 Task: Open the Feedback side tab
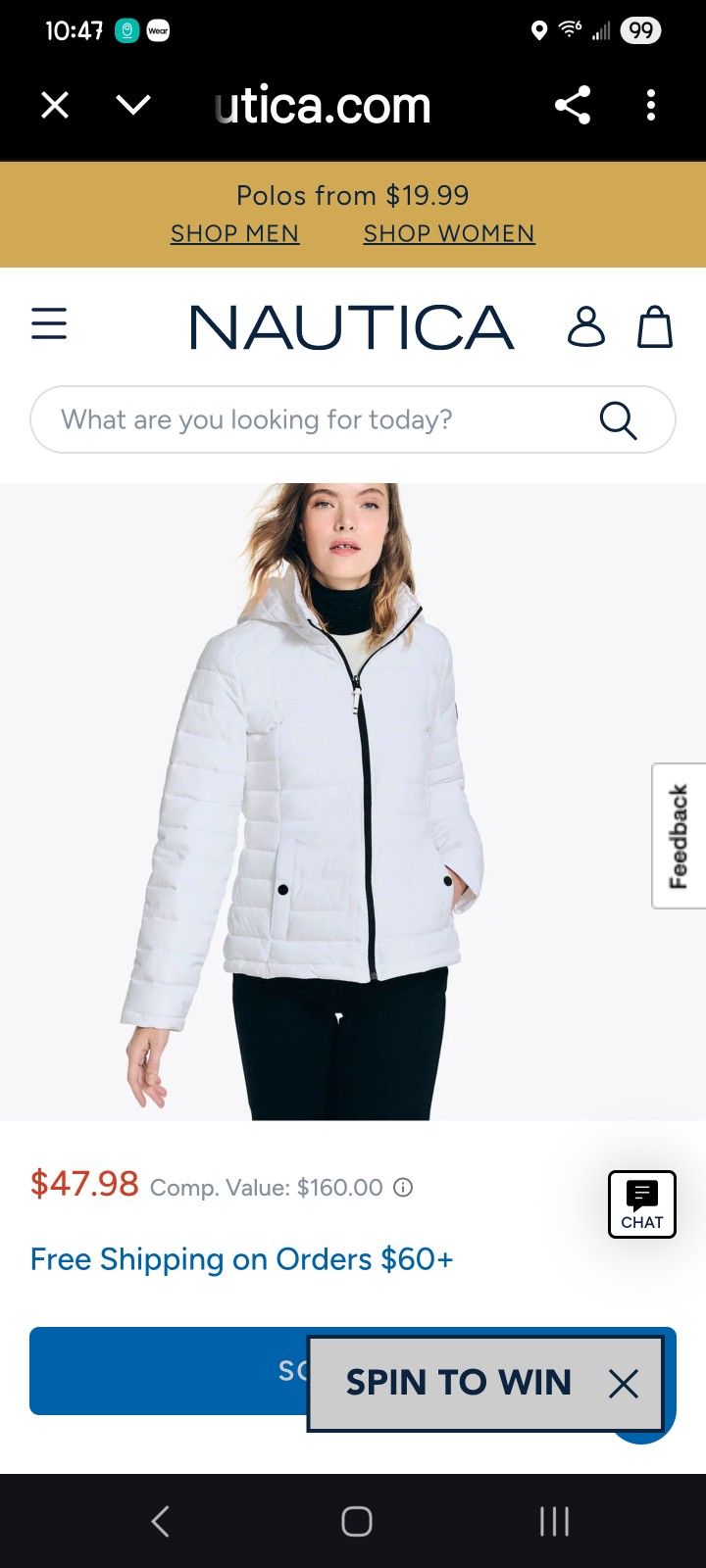click(679, 836)
